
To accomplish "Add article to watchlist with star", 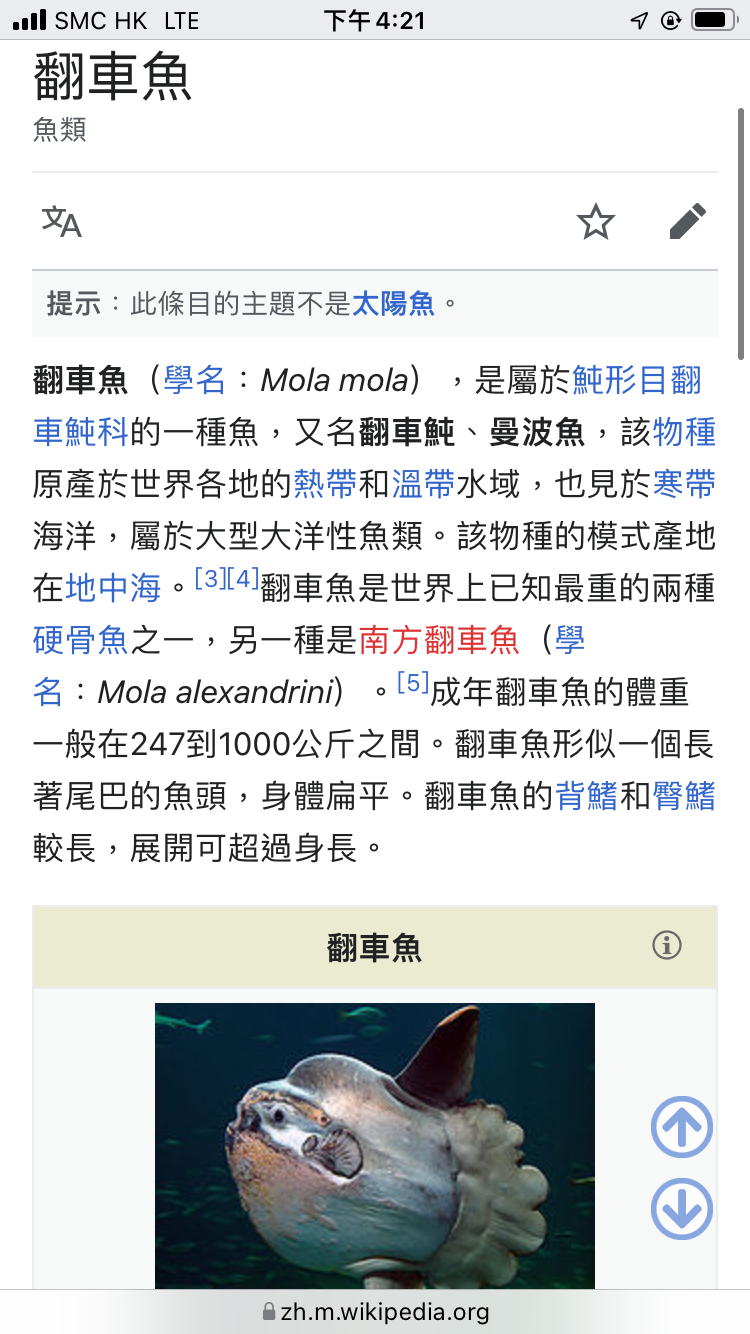I will coord(596,222).
